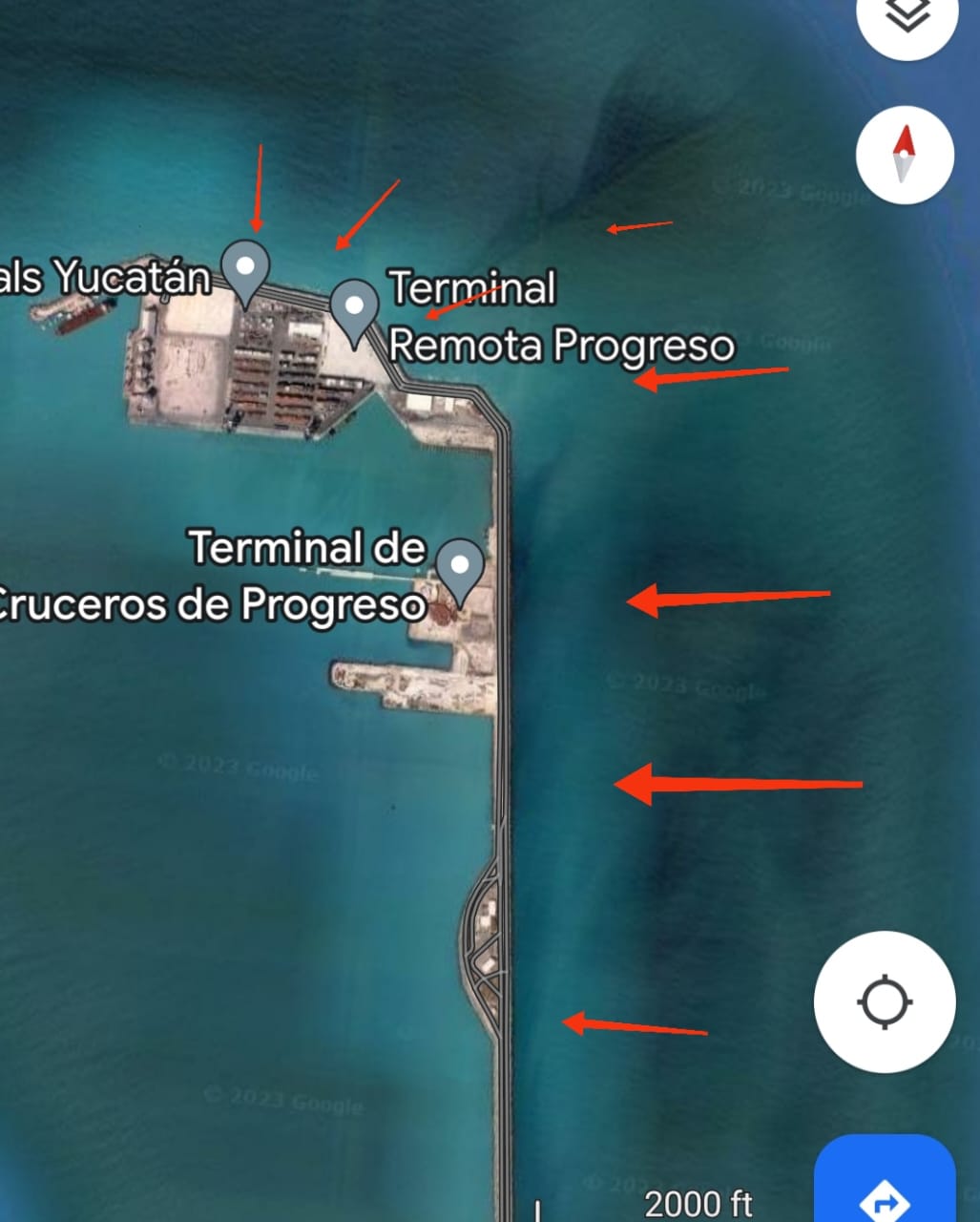Screen dimensions: 980x1222
Task: Open directions with the blue arrow button
Action: [885, 1184]
